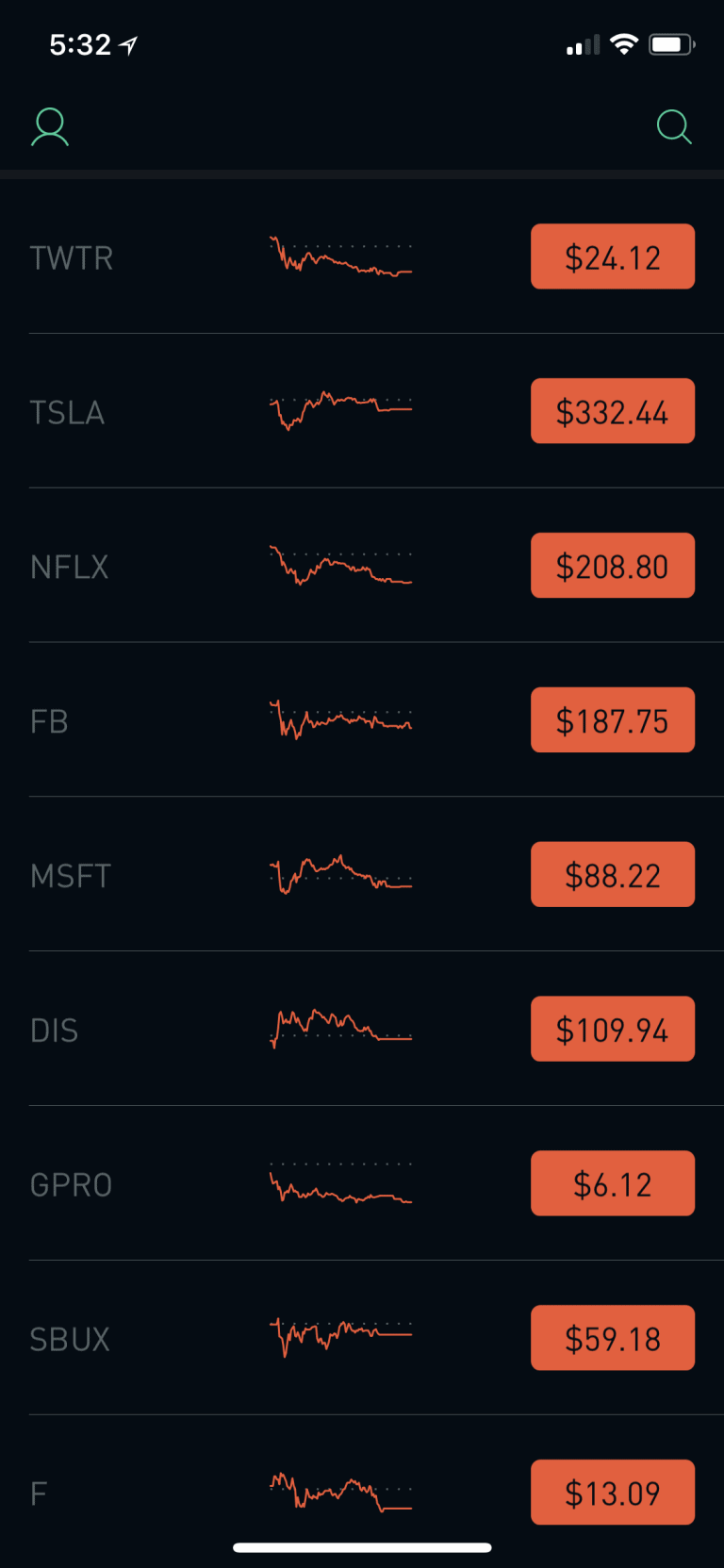Click the GPRO sparkline chart
Image resolution: width=724 pixels, height=1568 pixels.
click(341, 1183)
